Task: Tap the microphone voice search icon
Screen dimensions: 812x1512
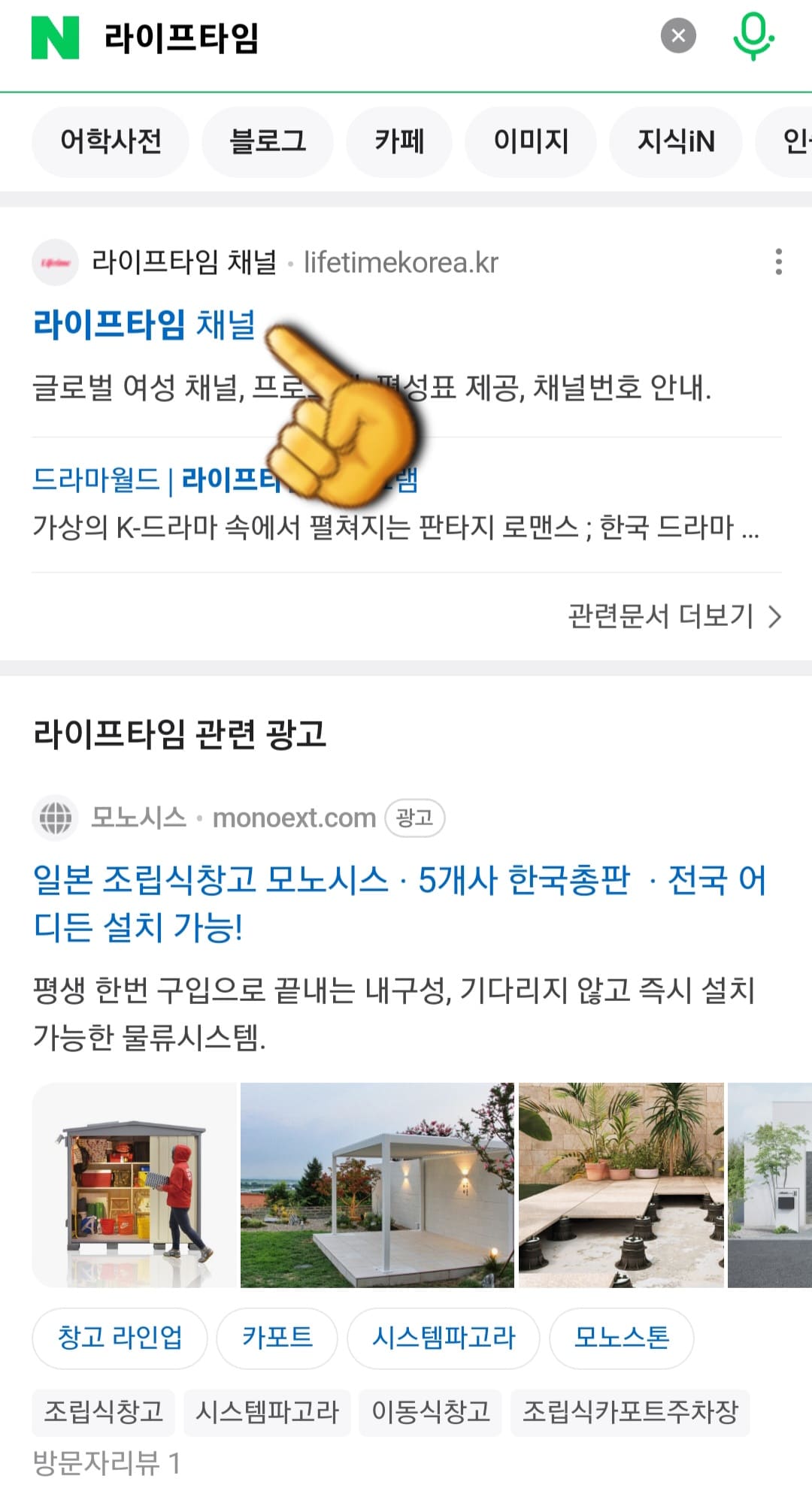Action: 753,34
